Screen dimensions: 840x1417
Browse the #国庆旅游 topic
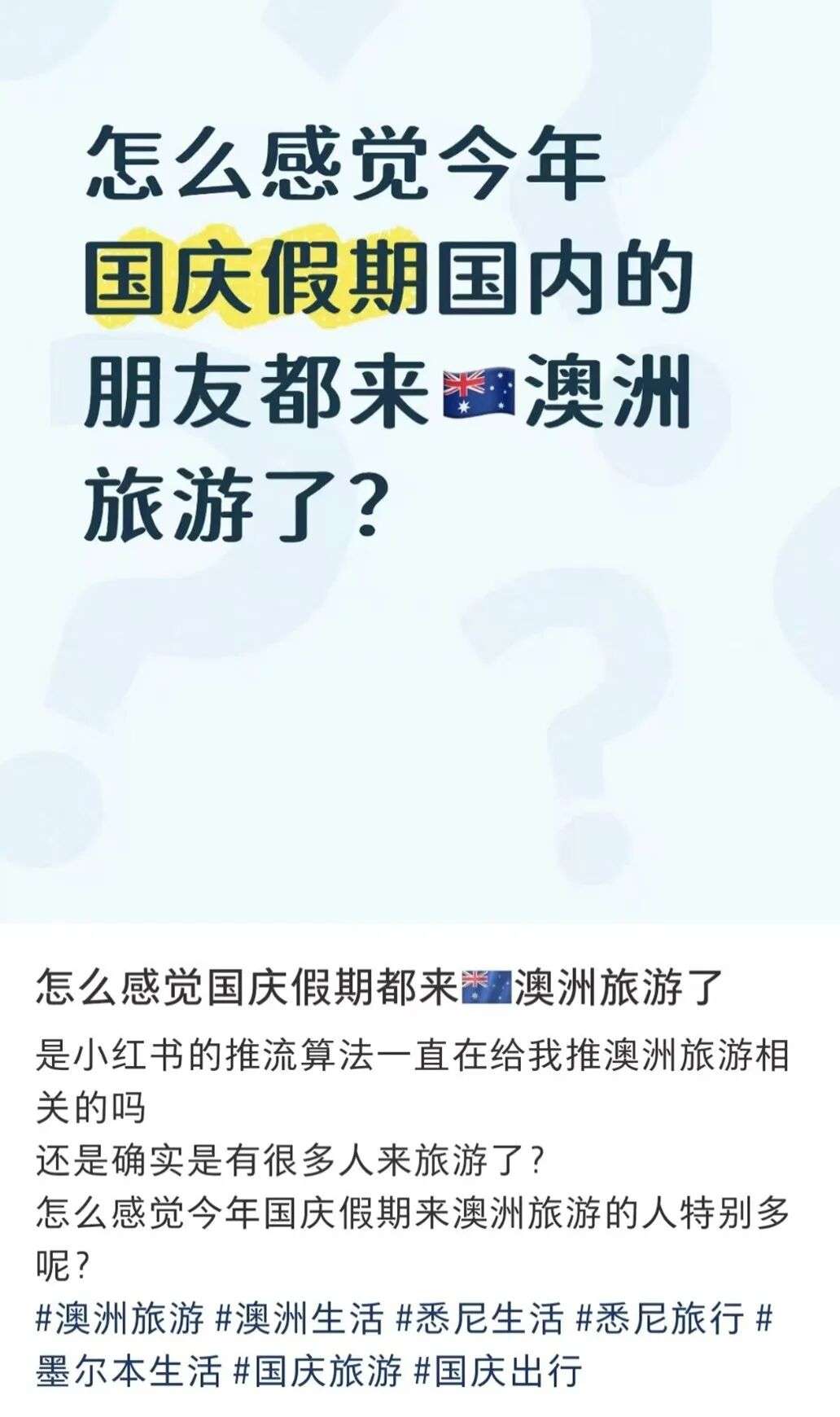(317, 1370)
